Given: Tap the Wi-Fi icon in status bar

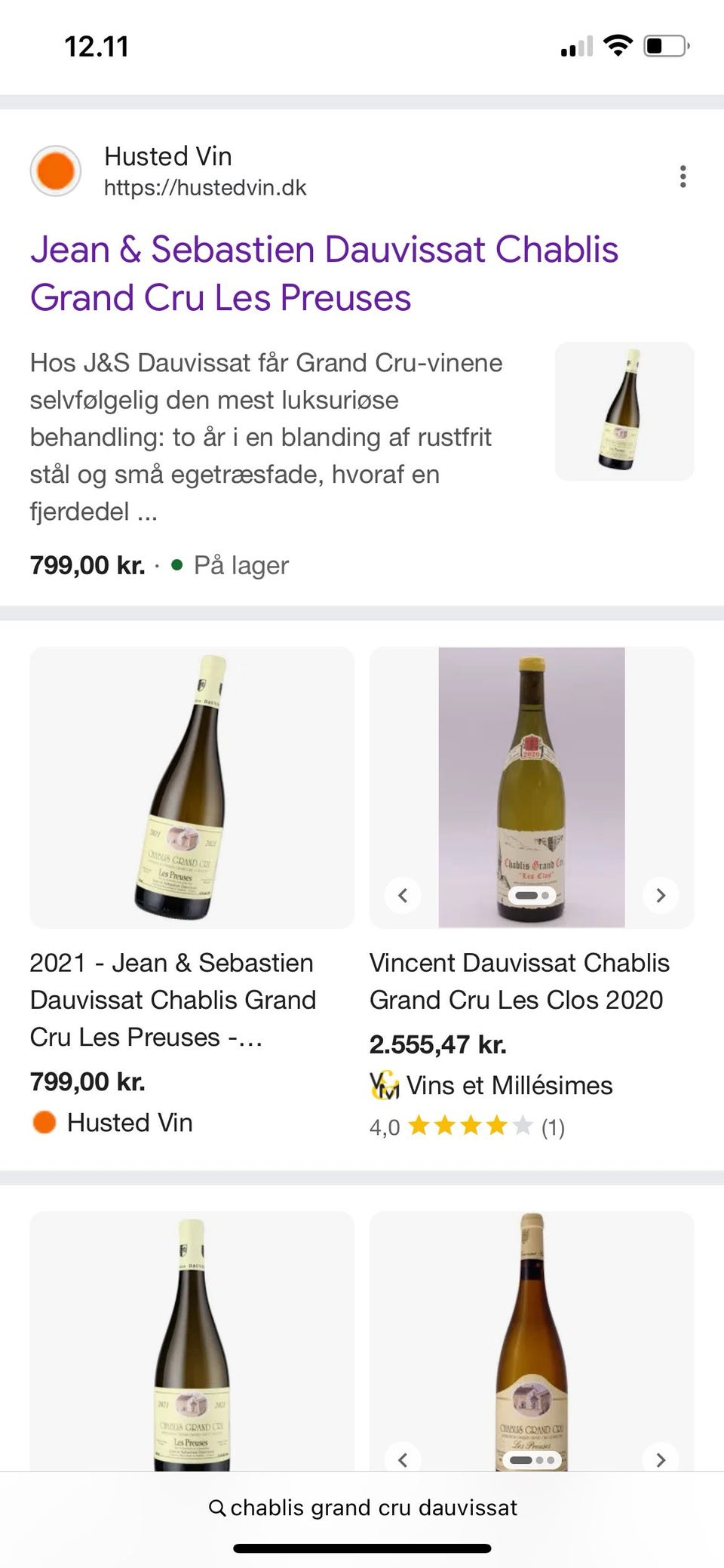Looking at the screenshot, I should pyautogui.click(x=617, y=45).
